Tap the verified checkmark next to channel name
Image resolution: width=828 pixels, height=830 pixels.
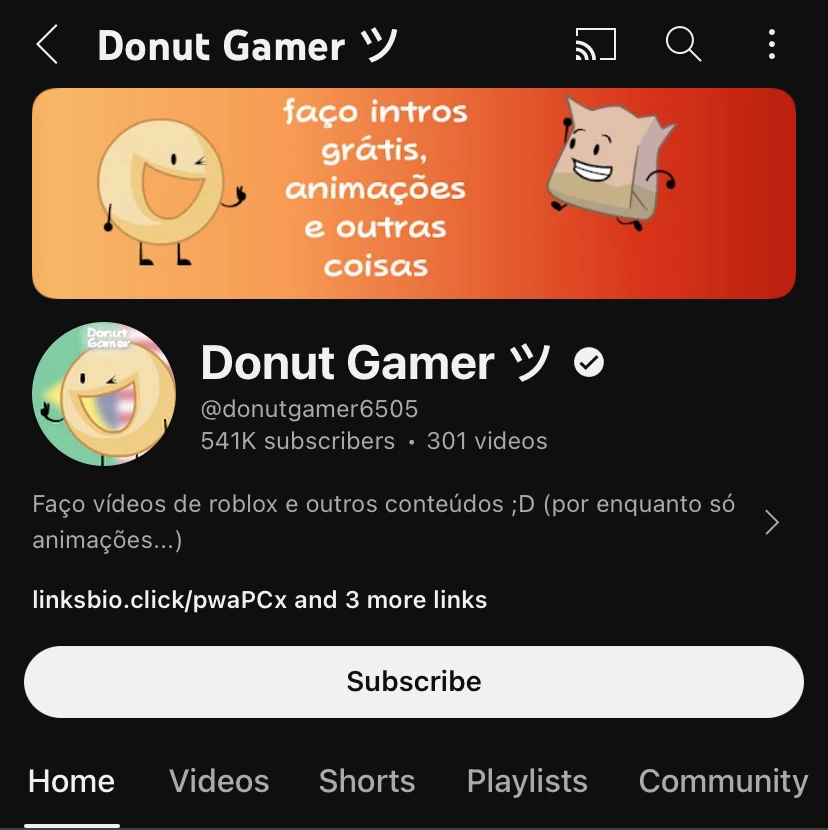point(590,362)
